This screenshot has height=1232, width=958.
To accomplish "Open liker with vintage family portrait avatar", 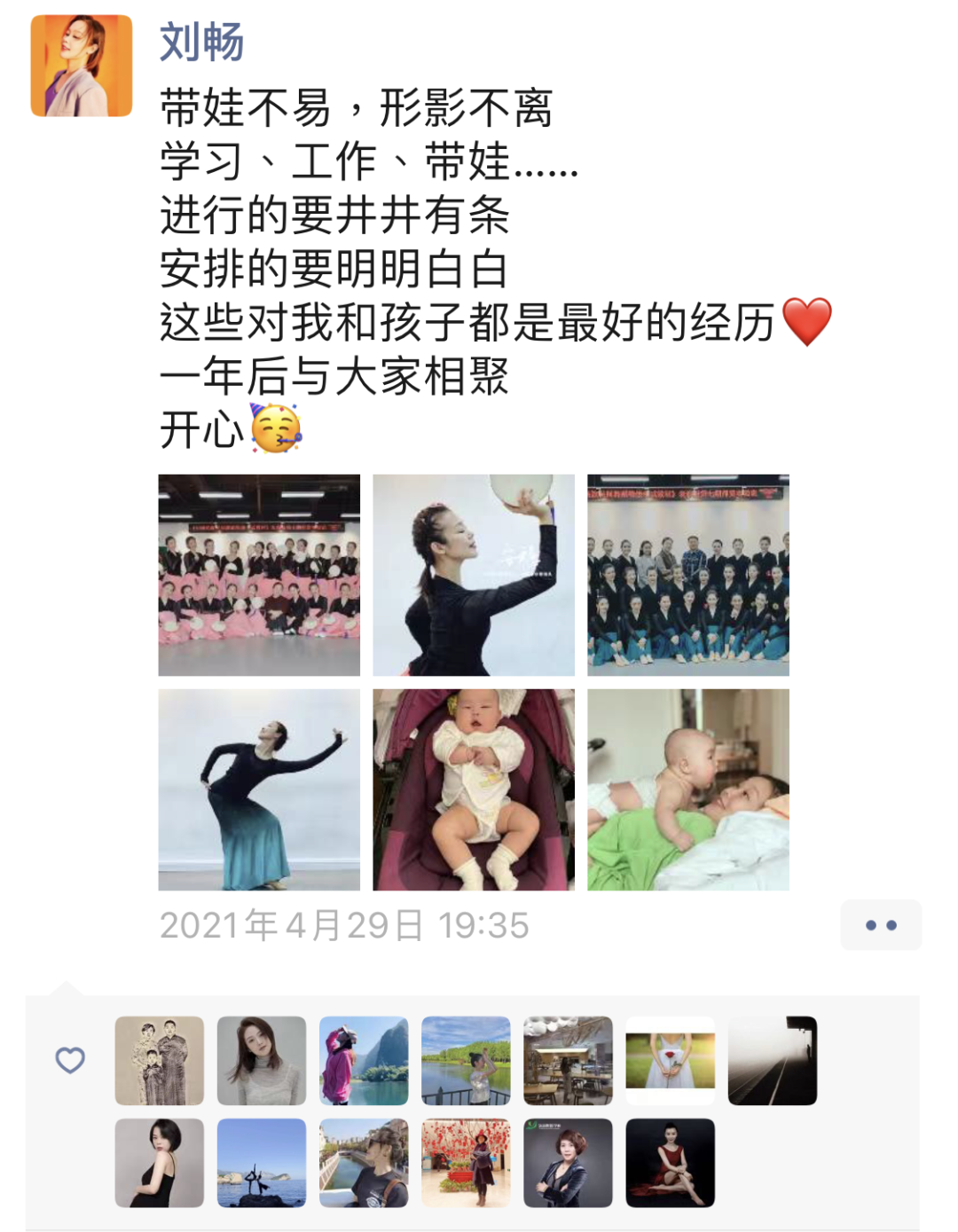I will [x=160, y=1061].
